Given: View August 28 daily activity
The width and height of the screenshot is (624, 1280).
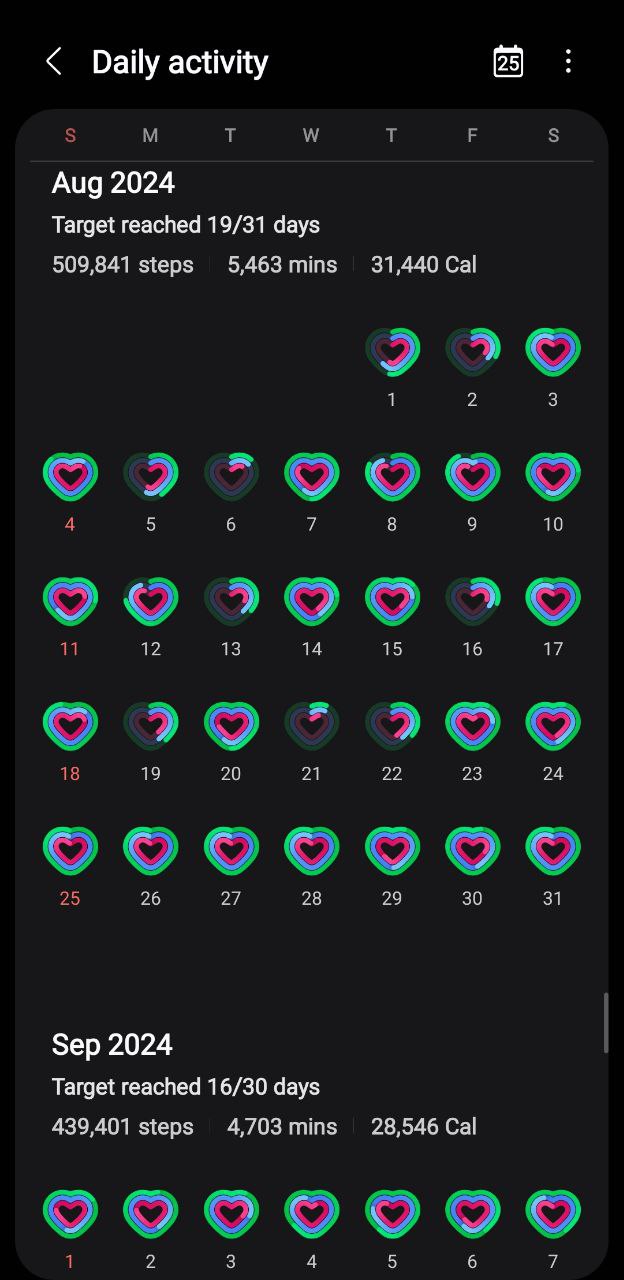Looking at the screenshot, I should 312,852.
